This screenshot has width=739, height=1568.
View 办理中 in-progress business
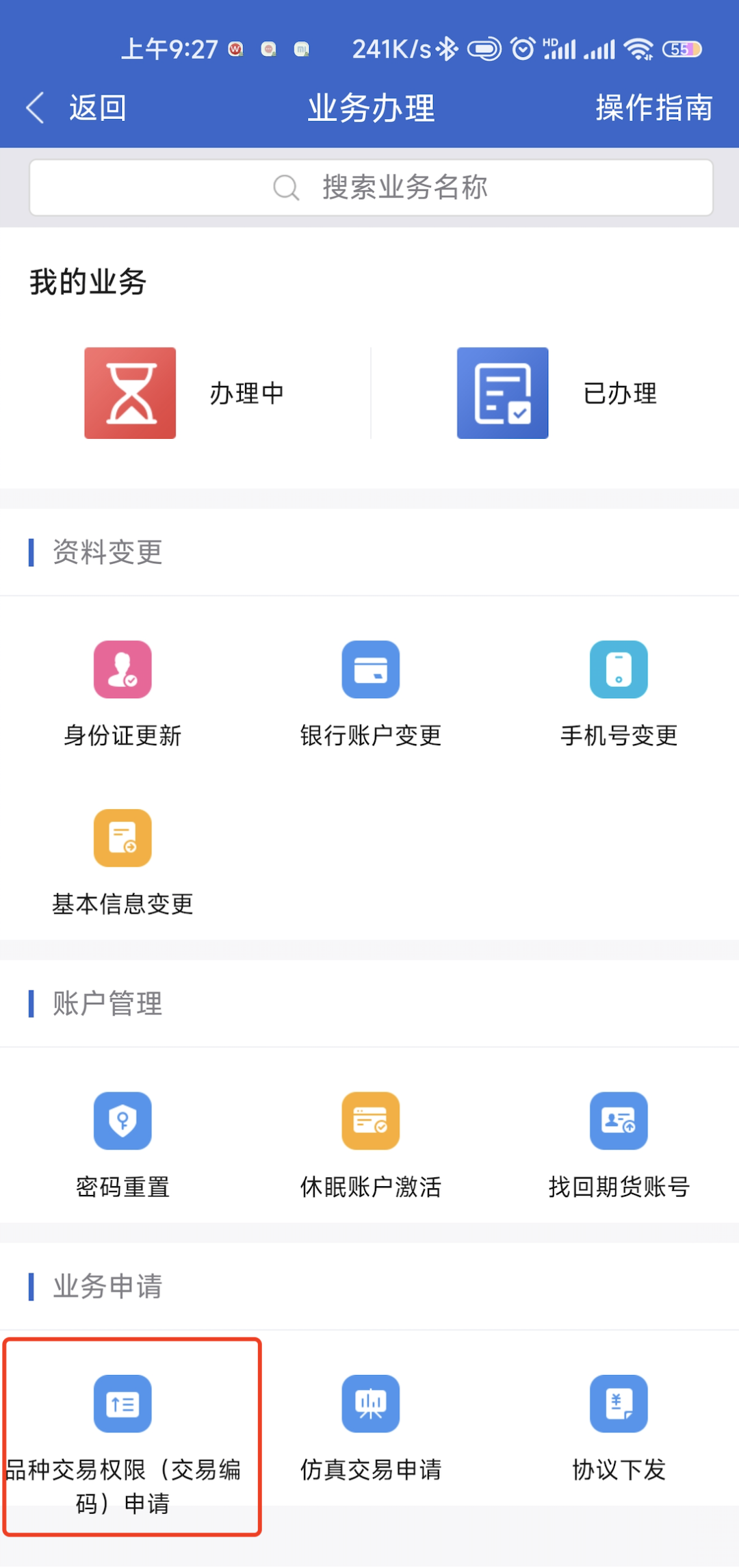pyautogui.click(x=185, y=393)
